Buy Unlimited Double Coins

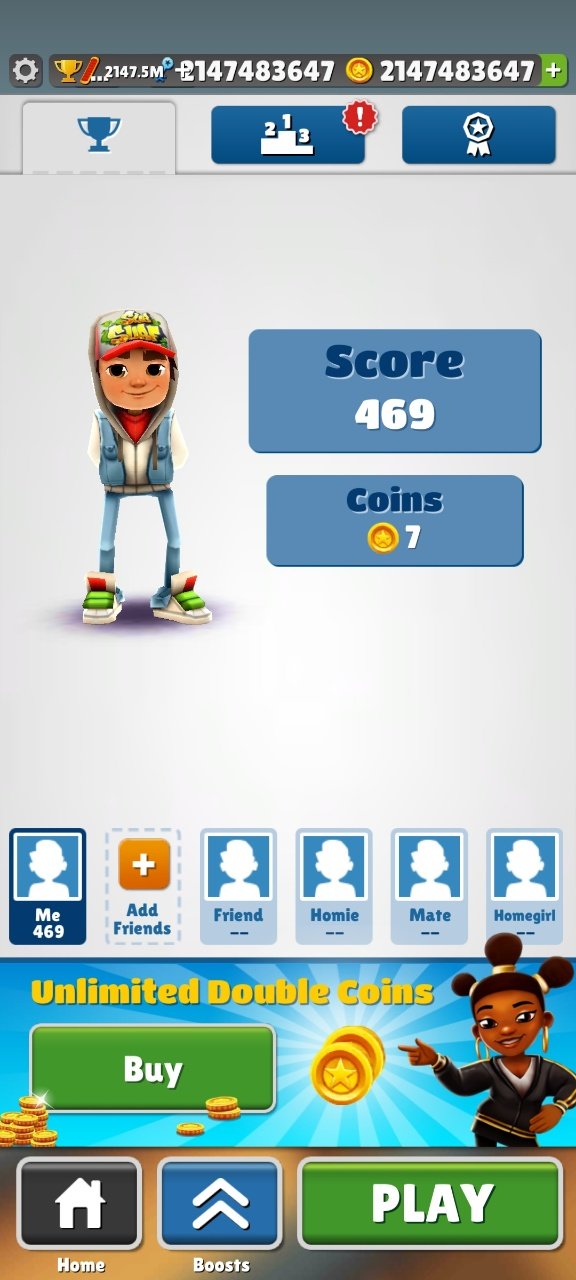(152, 1069)
